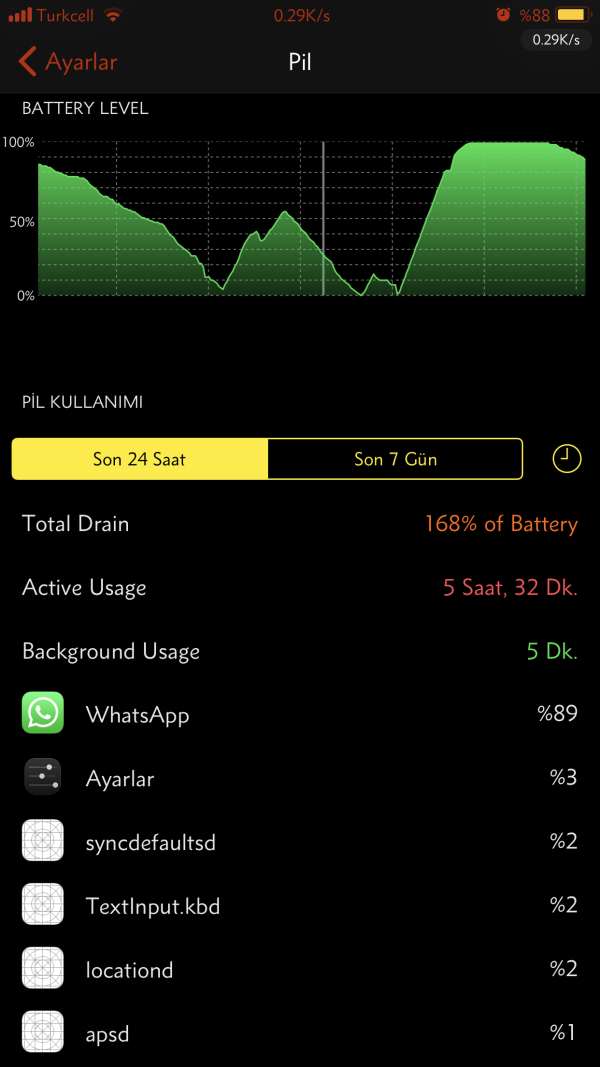The image size is (600, 1067).
Task: Tap the clock icon beside the segments
Action: [566, 459]
